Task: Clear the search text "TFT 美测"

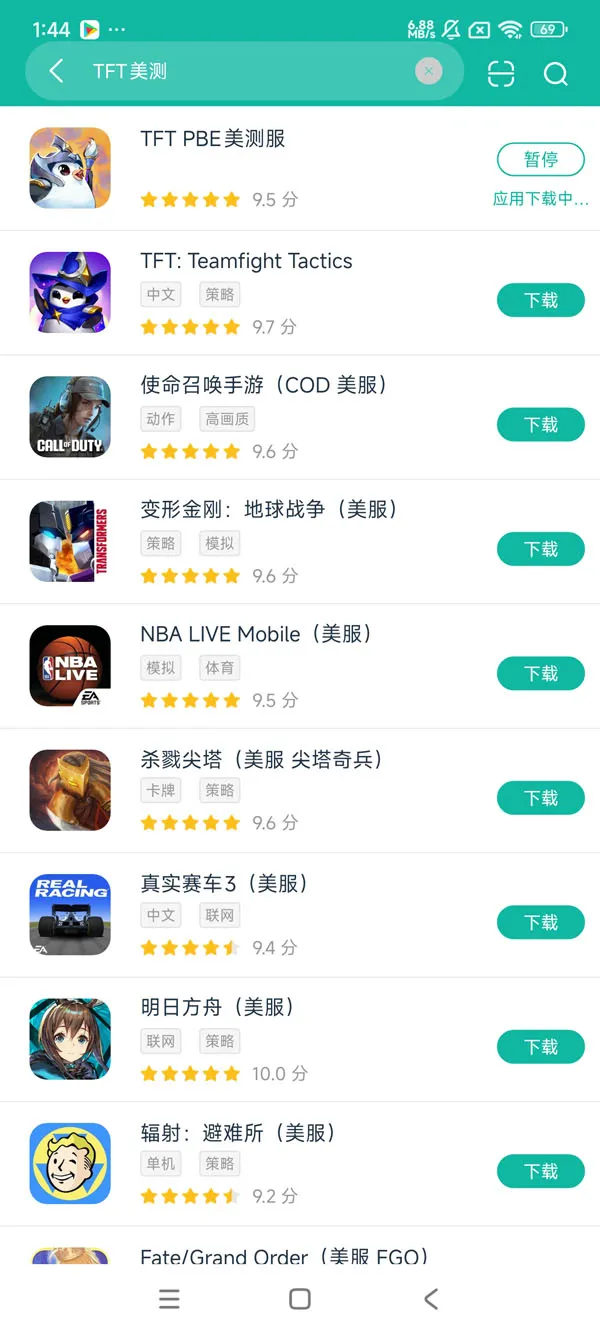Action: [x=429, y=71]
